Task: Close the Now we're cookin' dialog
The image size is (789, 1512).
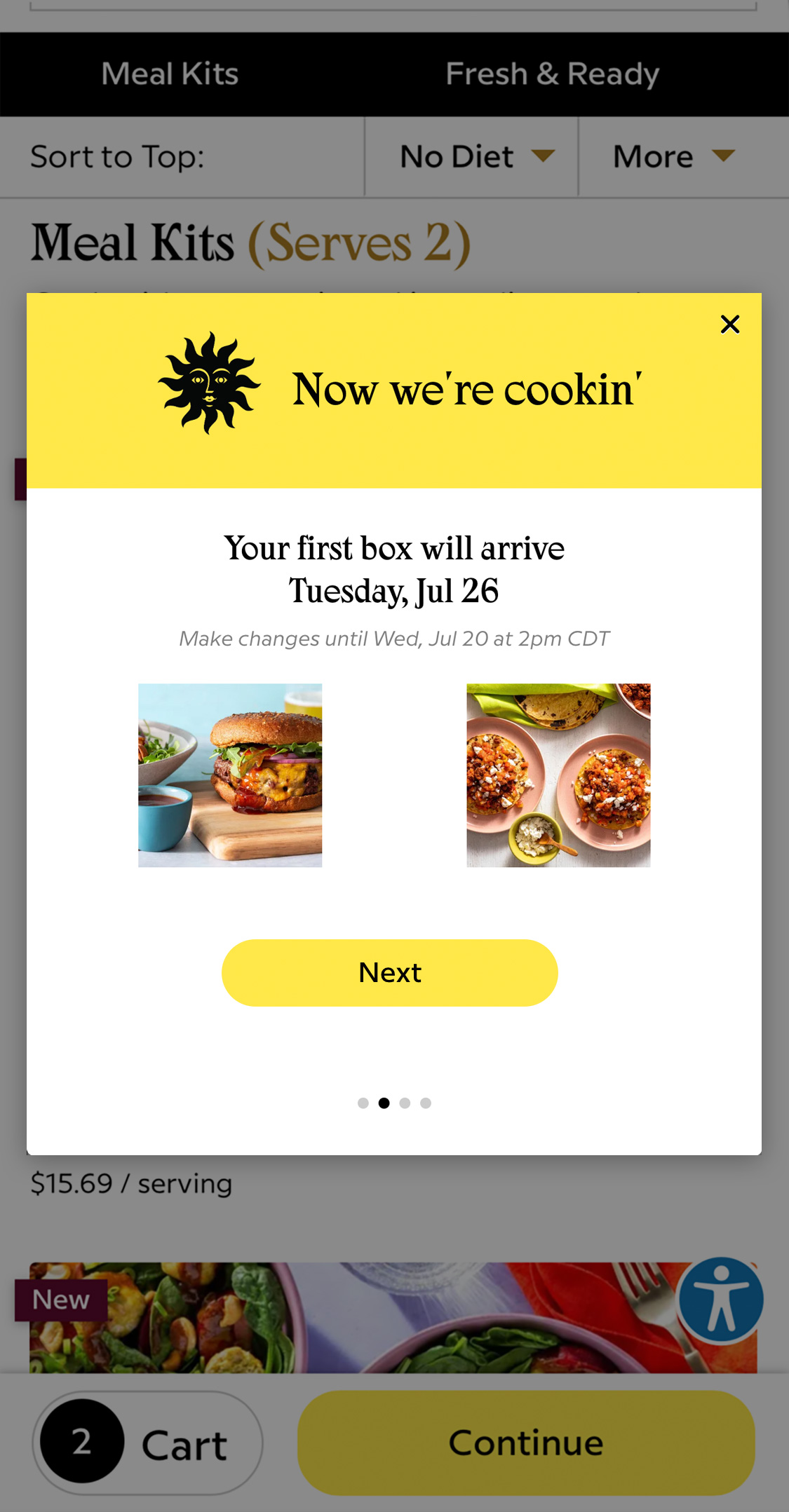Action: tap(729, 325)
